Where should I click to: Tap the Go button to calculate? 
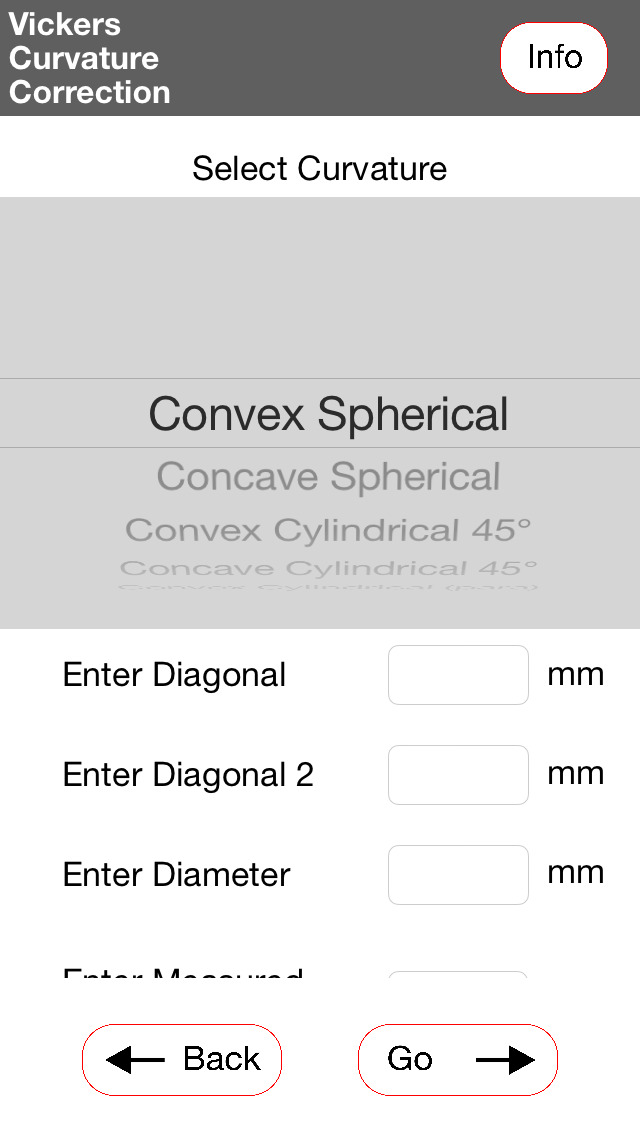(x=458, y=1059)
